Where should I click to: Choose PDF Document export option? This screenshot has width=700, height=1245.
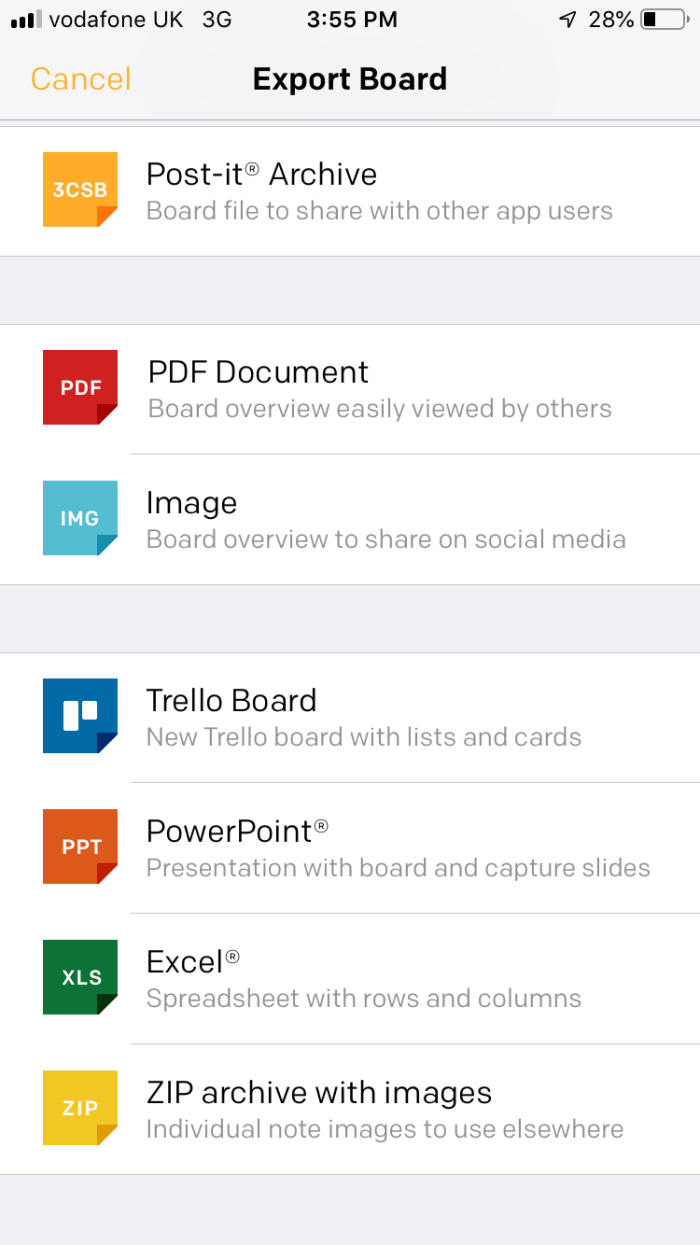[350, 388]
